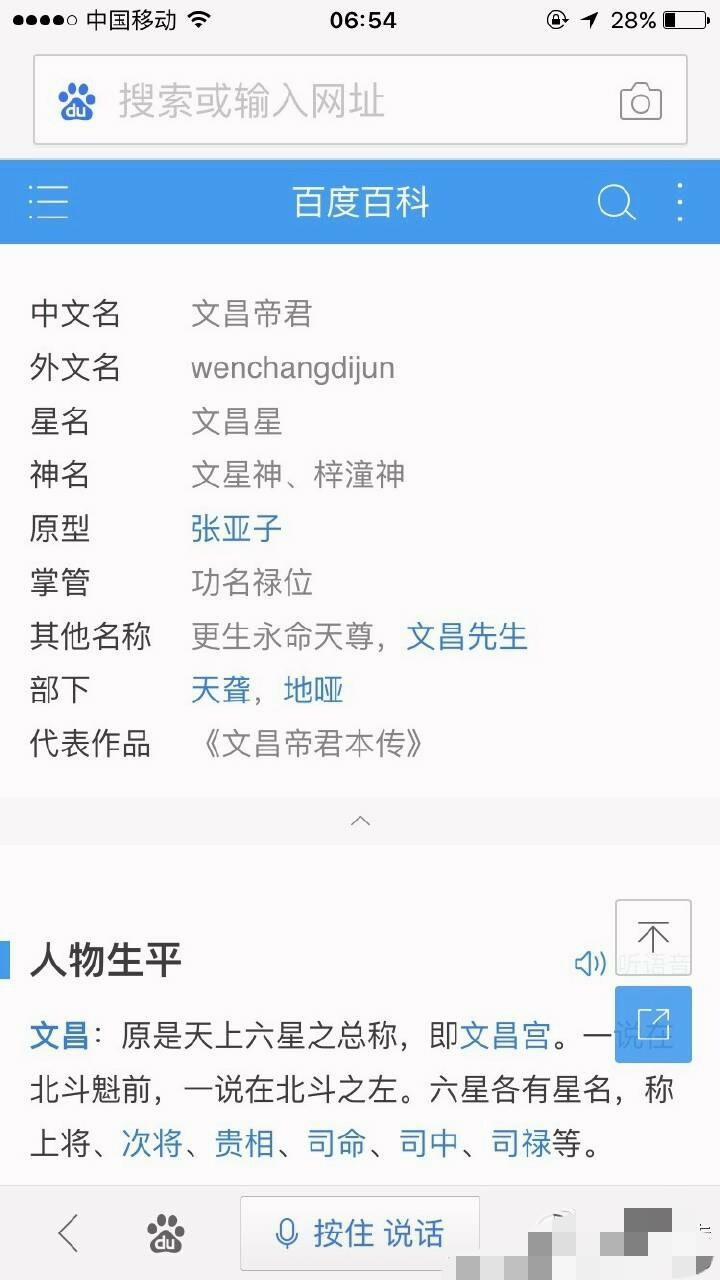Follow the 地哑 link
The height and width of the screenshot is (1280, 720).
point(313,690)
